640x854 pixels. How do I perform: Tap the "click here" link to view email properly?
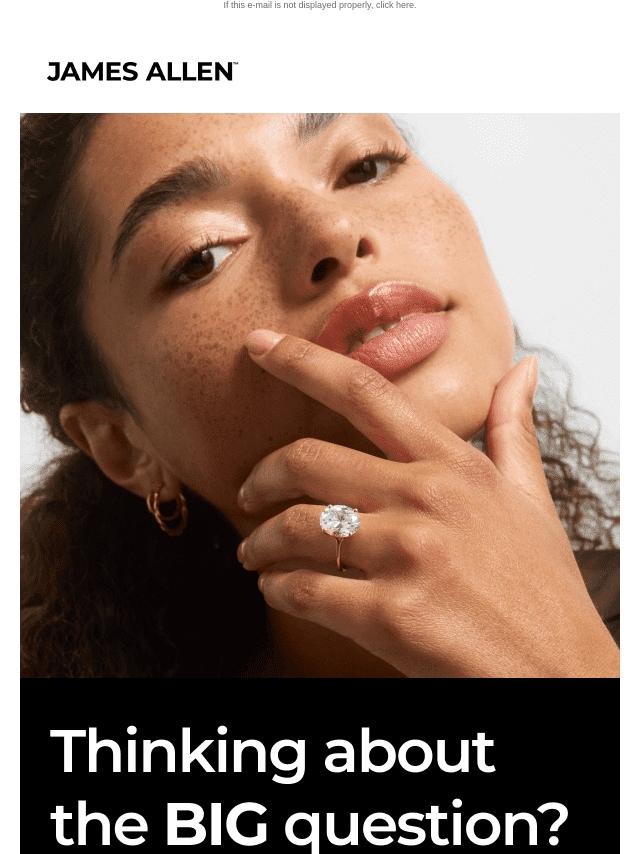coord(394,6)
